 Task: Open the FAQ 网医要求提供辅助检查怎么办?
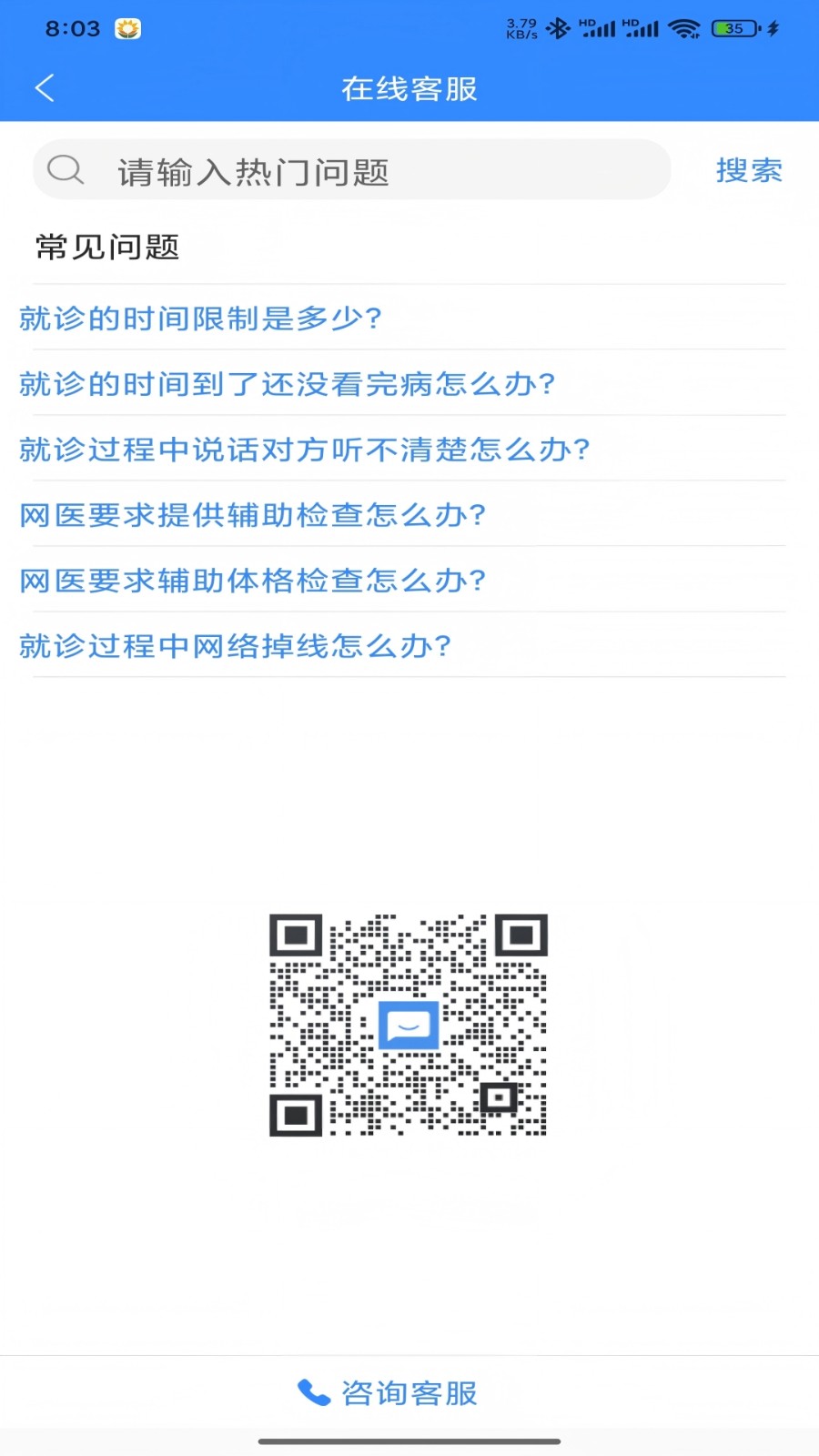click(x=253, y=515)
